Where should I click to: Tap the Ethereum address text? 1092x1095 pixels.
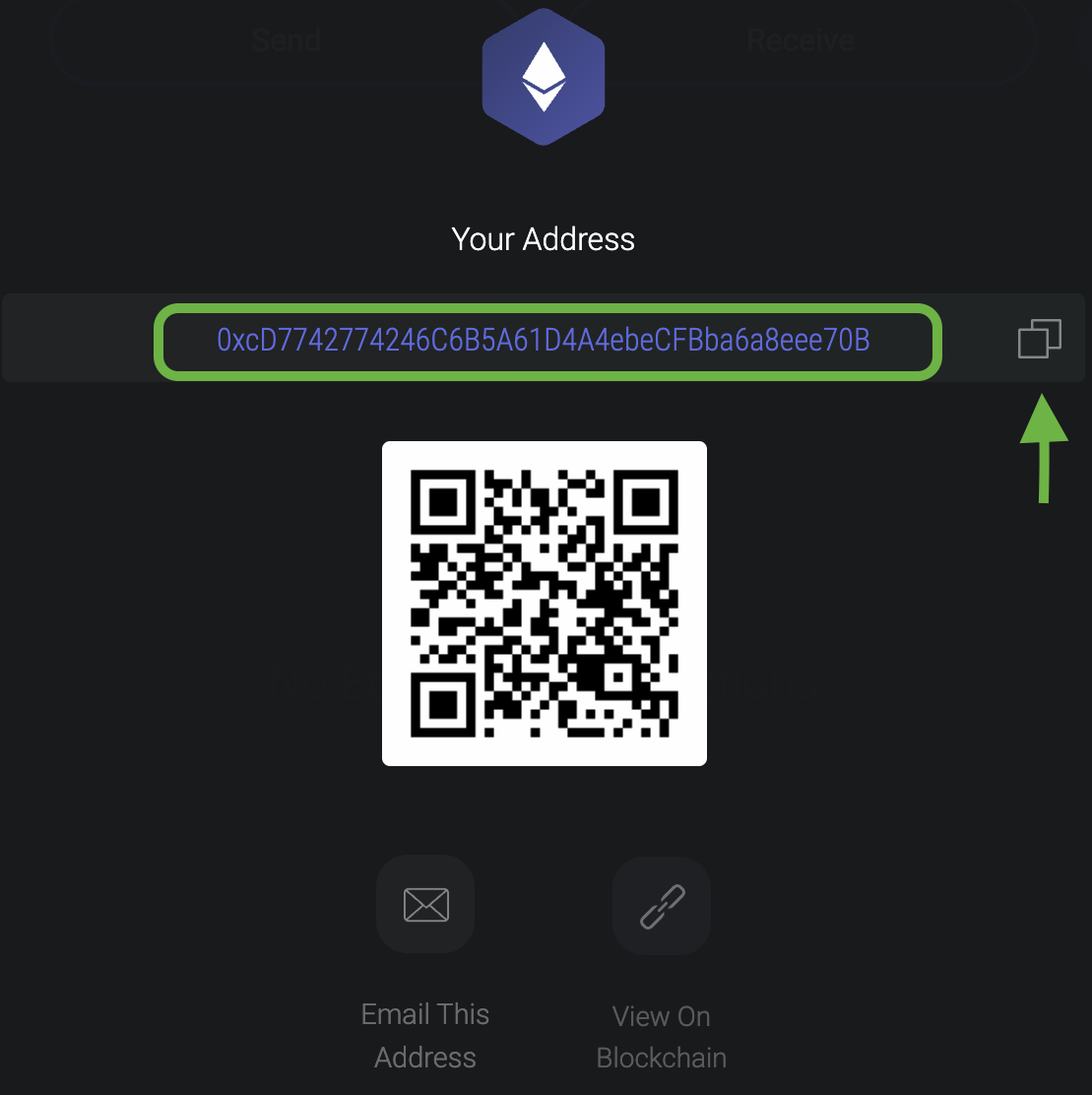coord(544,341)
